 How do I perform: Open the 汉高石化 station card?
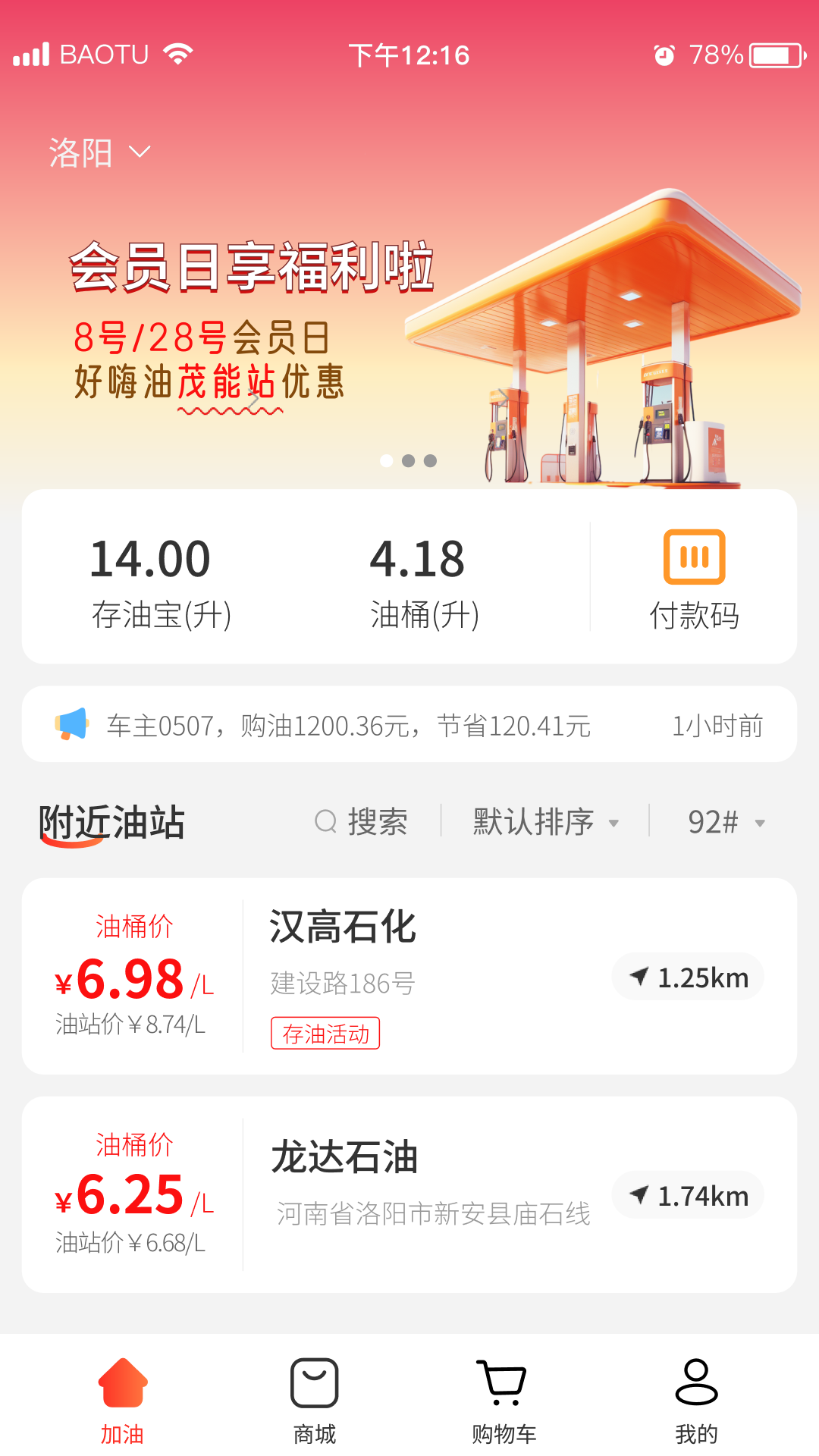[x=409, y=976]
